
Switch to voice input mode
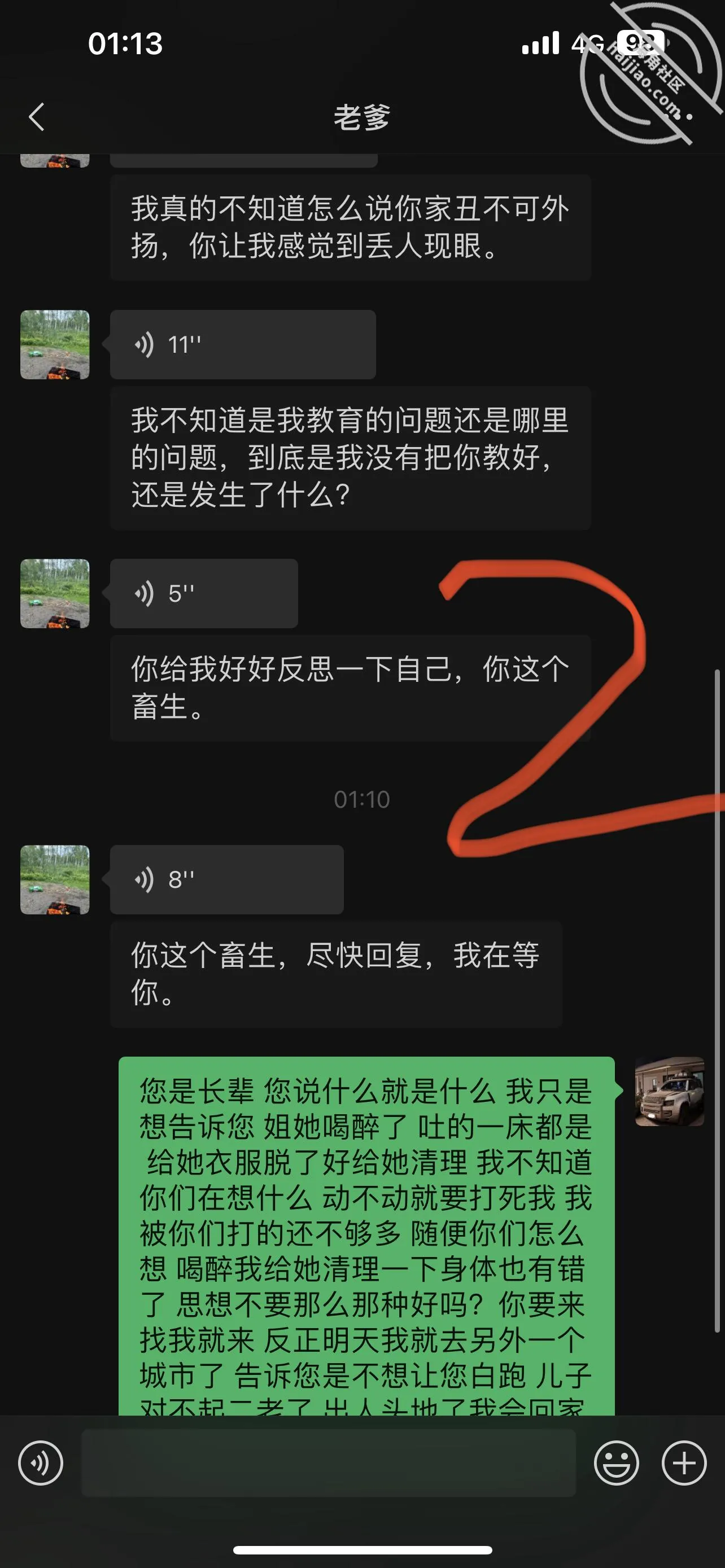tap(41, 1462)
